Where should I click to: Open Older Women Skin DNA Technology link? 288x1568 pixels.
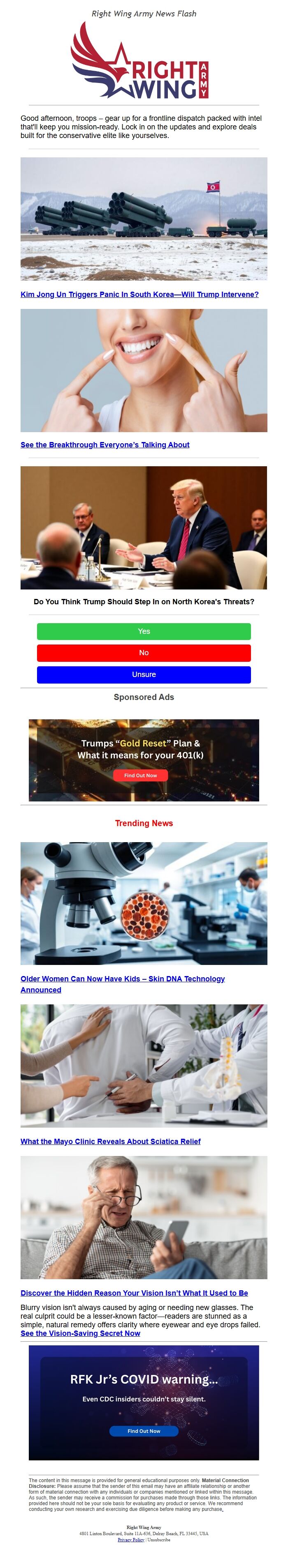pyautogui.click(x=122, y=979)
